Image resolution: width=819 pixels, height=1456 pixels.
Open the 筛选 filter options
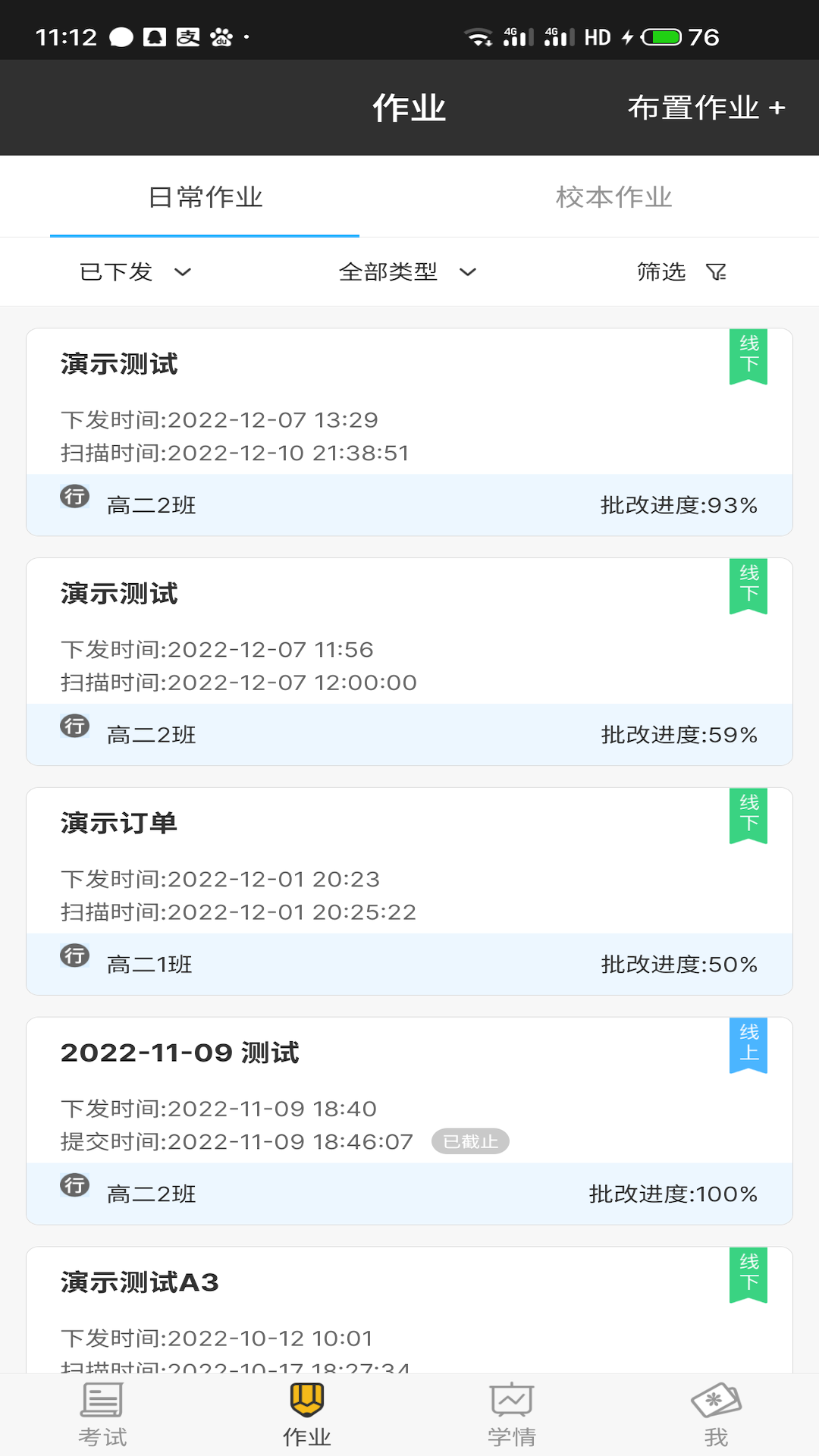click(x=661, y=271)
